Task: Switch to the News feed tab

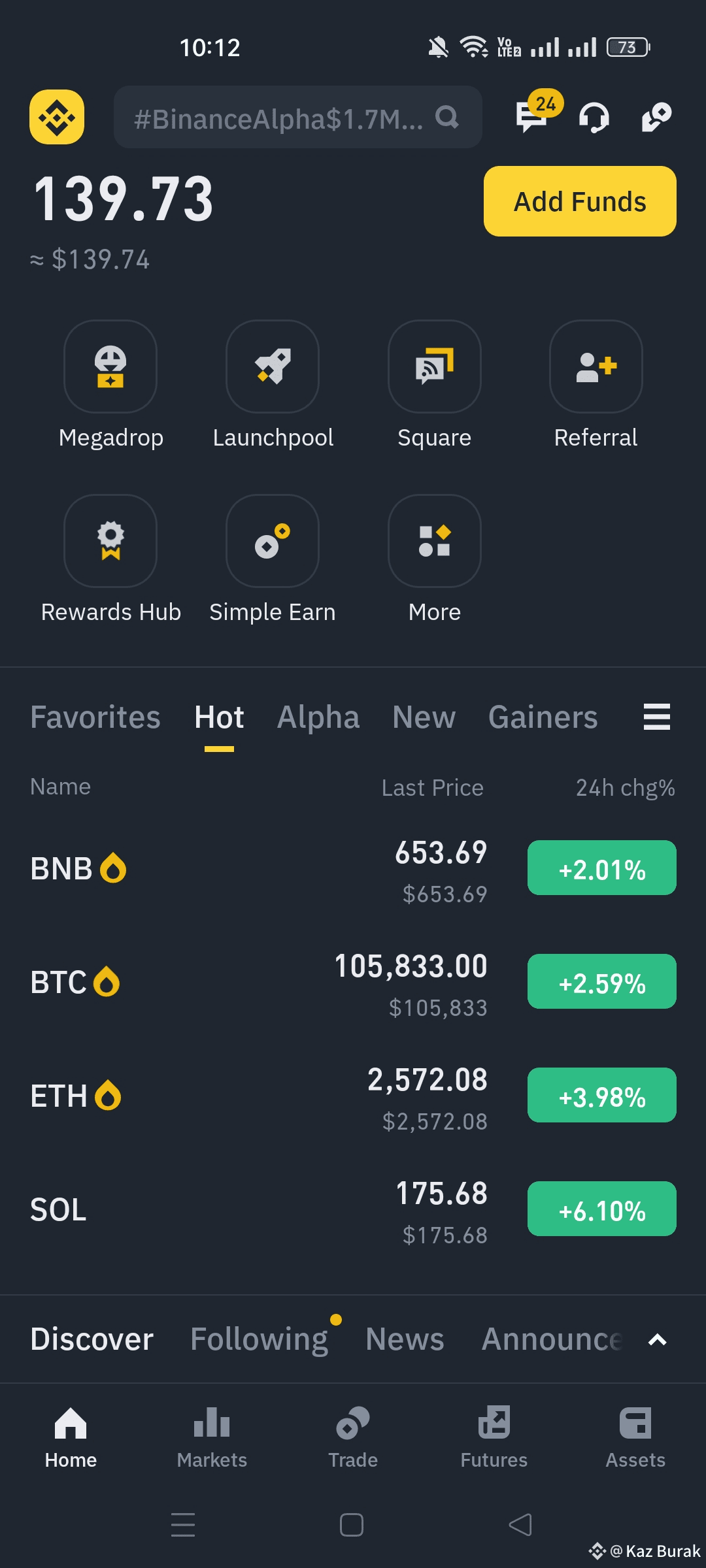Action: coord(405,1339)
